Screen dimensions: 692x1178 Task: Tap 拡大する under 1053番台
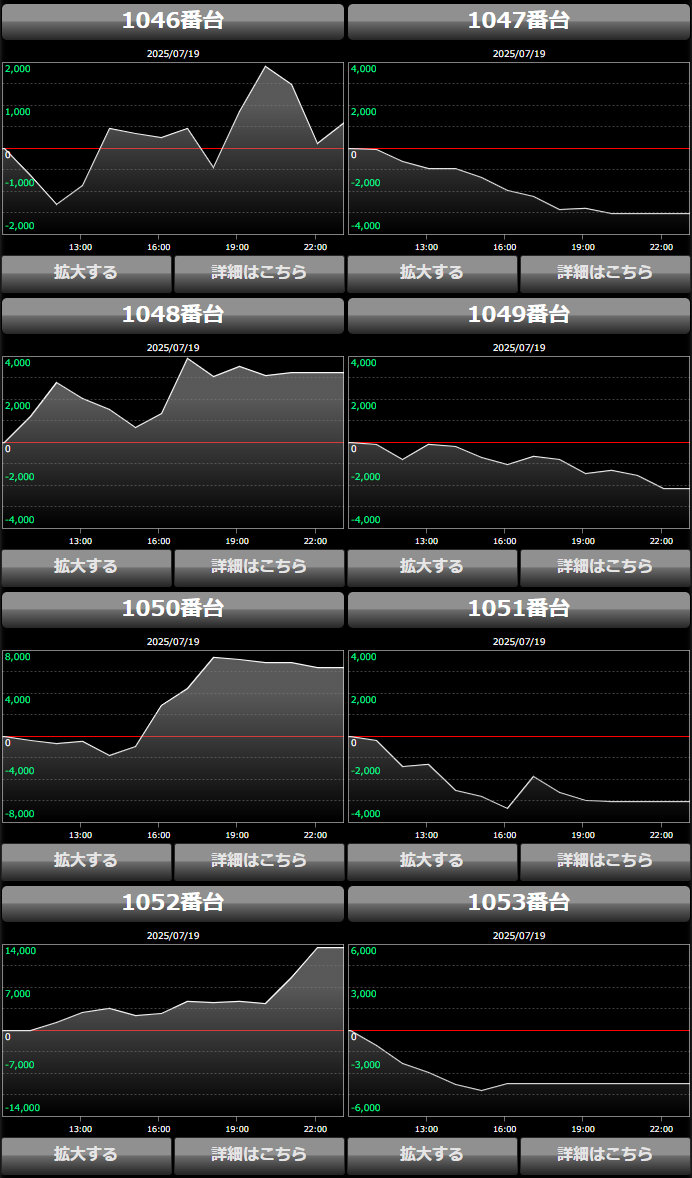coord(432,1155)
